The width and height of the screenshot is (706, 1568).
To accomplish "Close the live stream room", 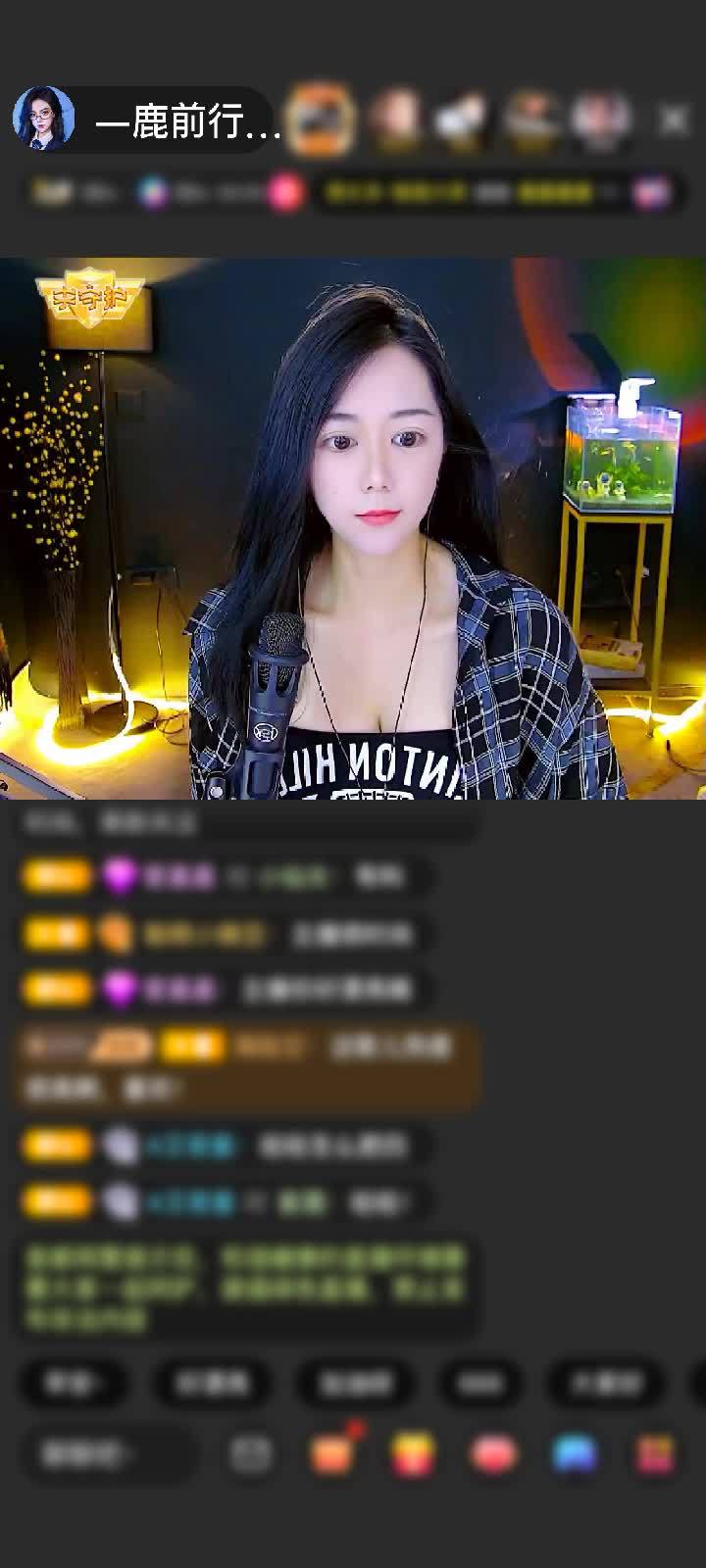I will [674, 121].
